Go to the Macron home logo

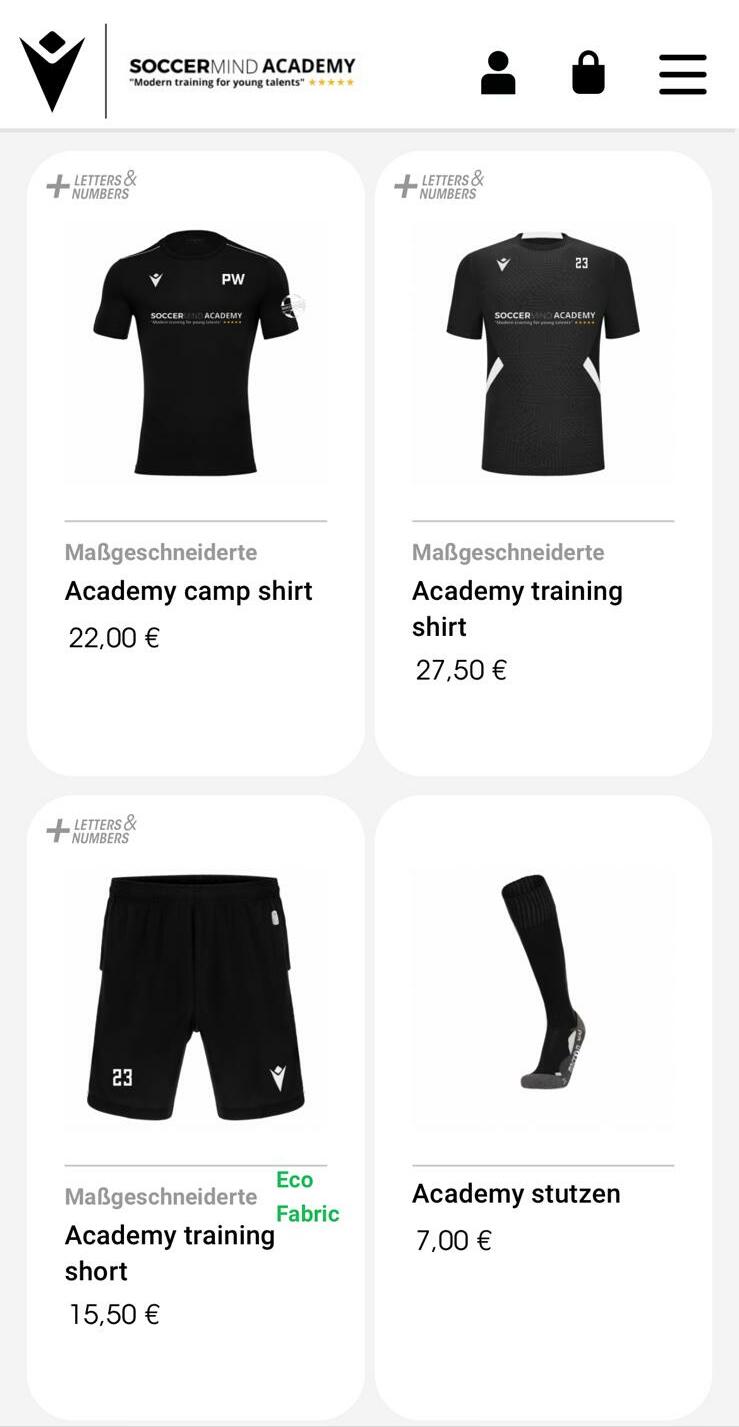pyautogui.click(x=52, y=71)
